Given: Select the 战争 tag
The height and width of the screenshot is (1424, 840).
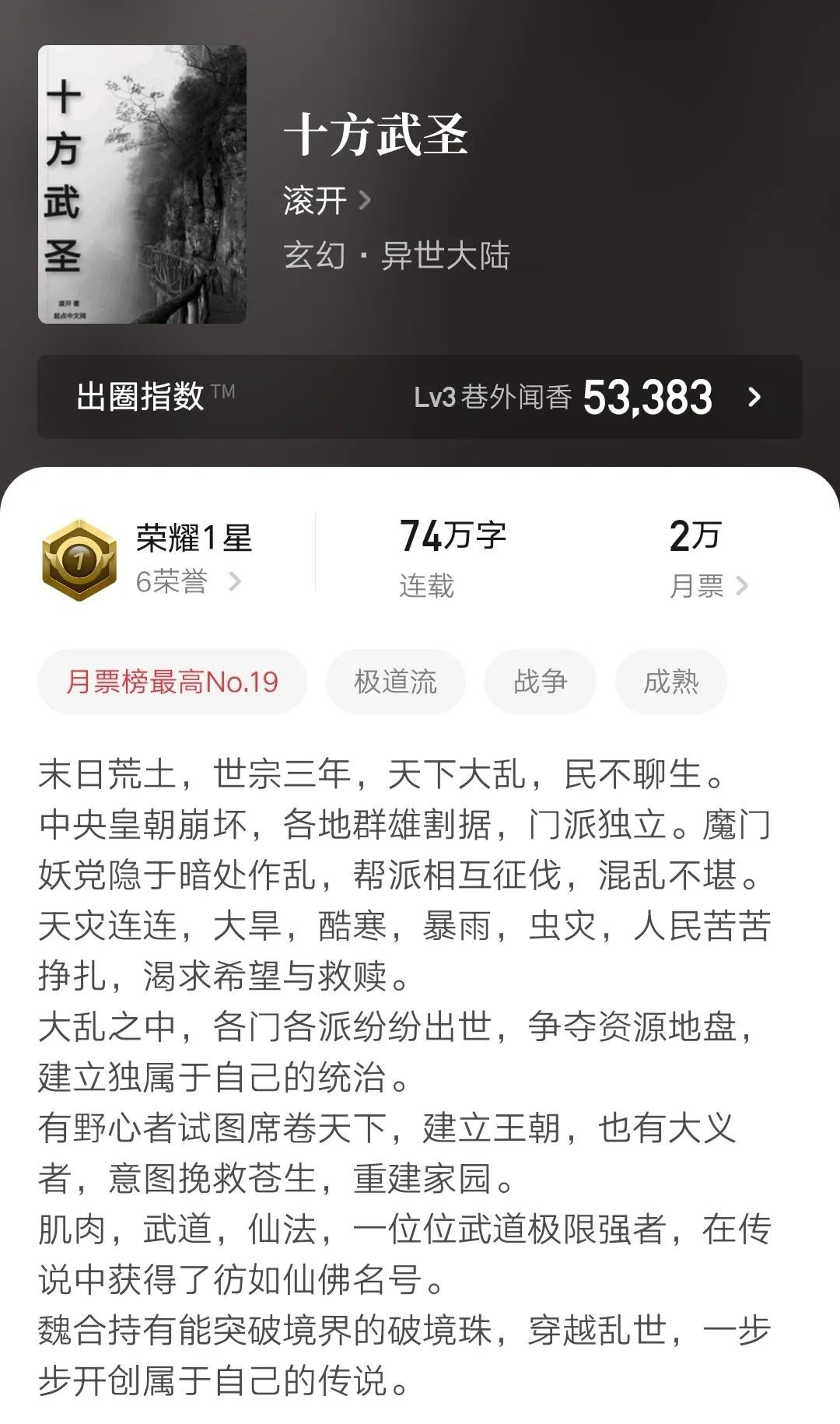Looking at the screenshot, I should (x=541, y=682).
